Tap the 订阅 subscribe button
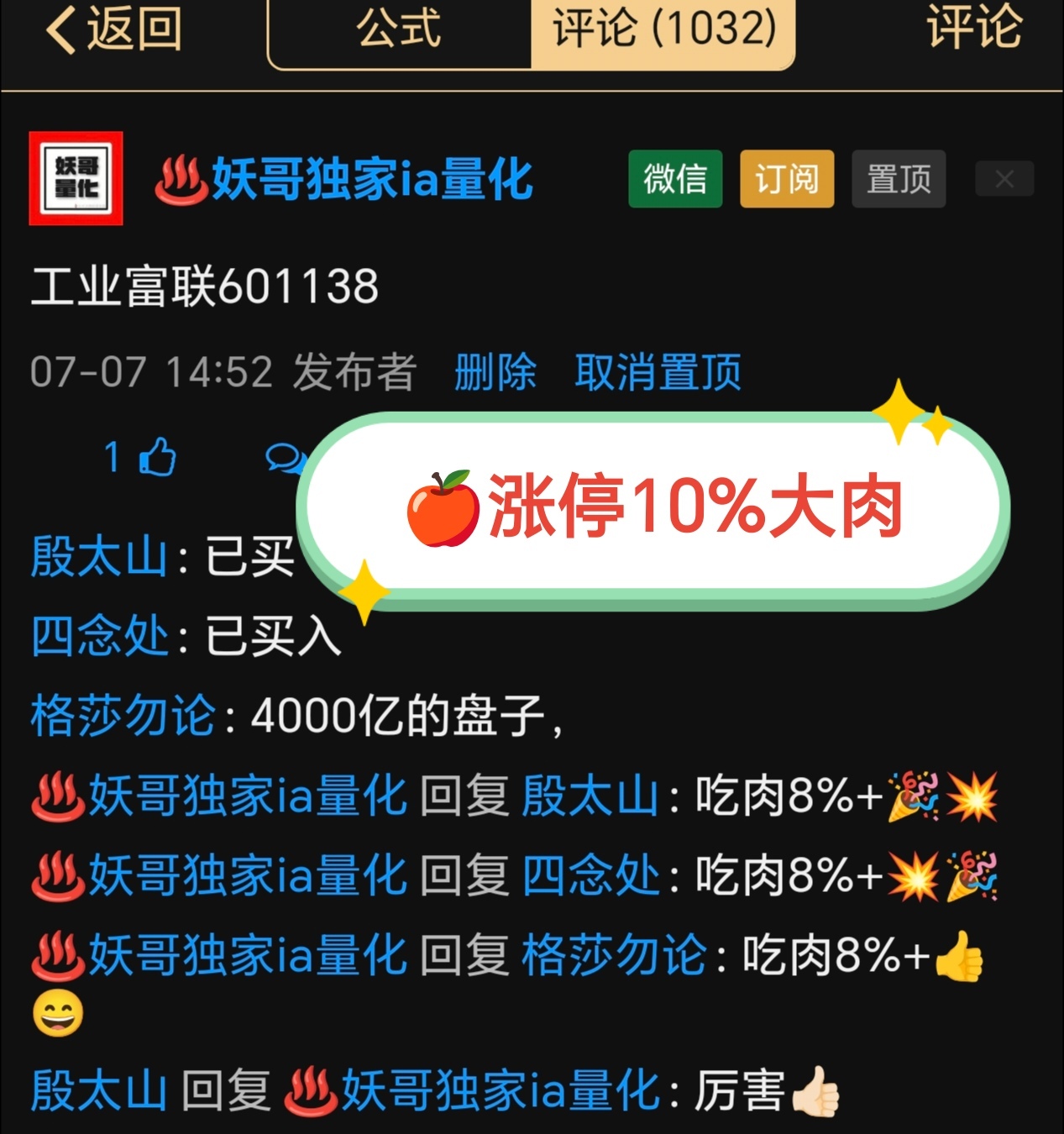This screenshot has height=1134, width=1064. [787, 179]
